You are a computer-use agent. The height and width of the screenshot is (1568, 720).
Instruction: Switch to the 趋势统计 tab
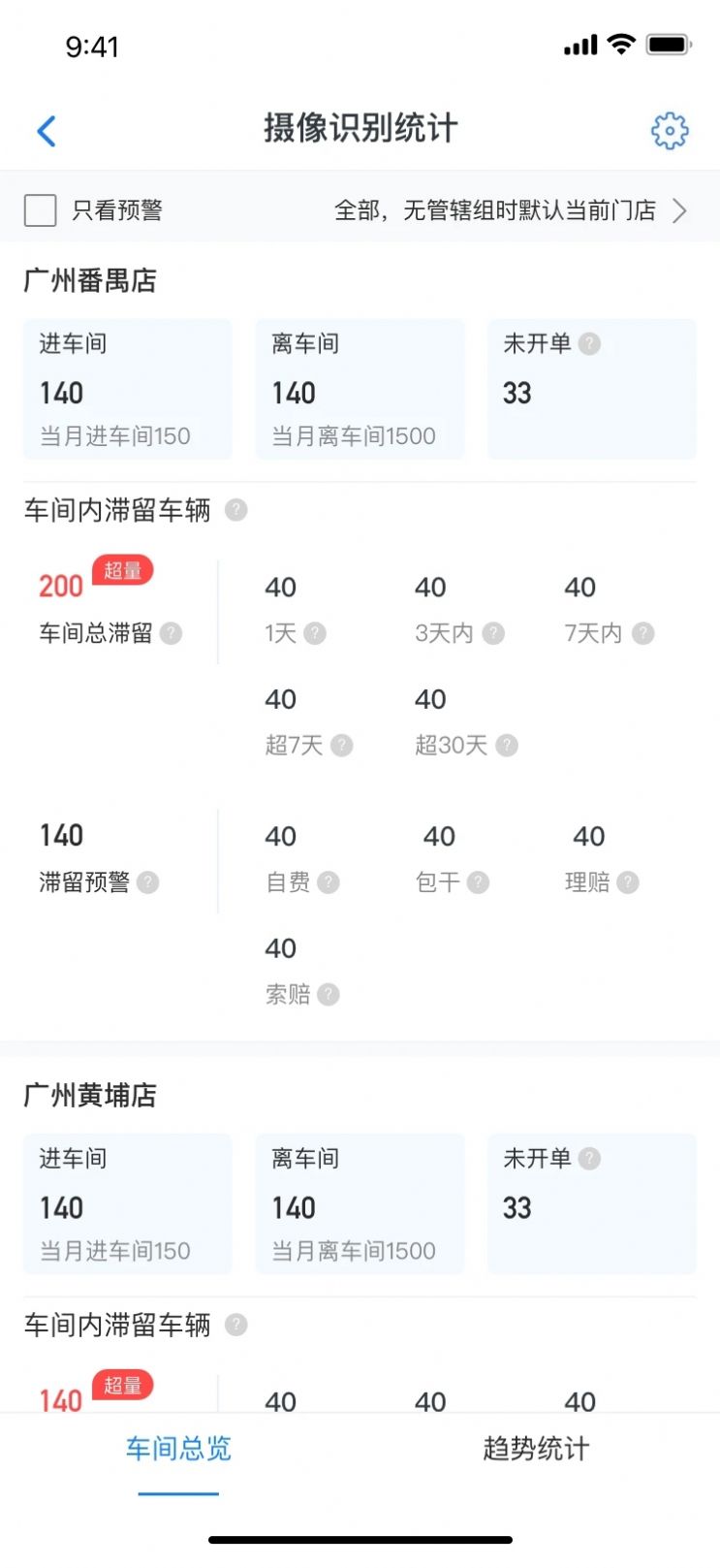pos(535,1449)
